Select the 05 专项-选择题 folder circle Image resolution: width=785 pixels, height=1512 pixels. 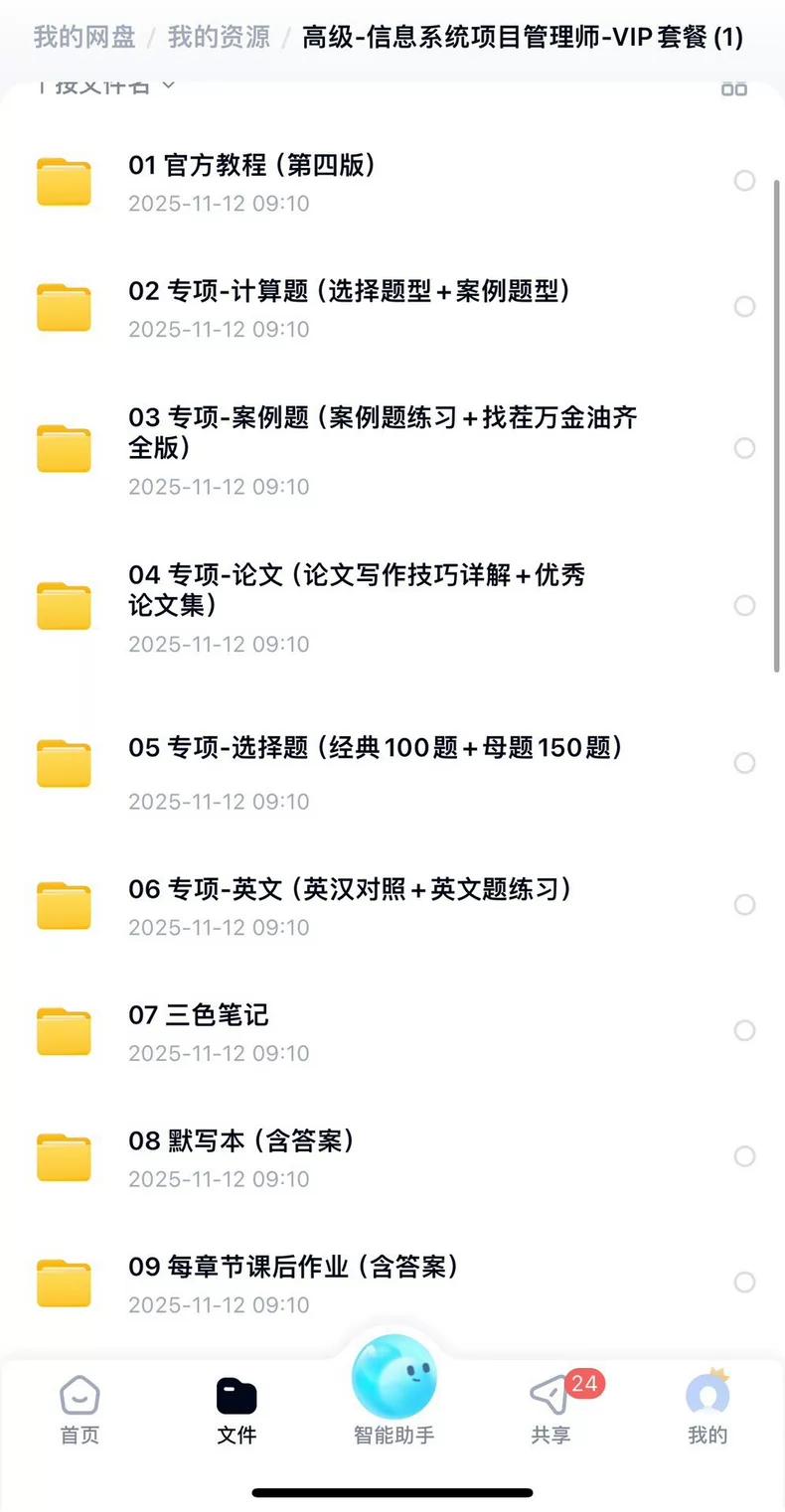point(744,763)
